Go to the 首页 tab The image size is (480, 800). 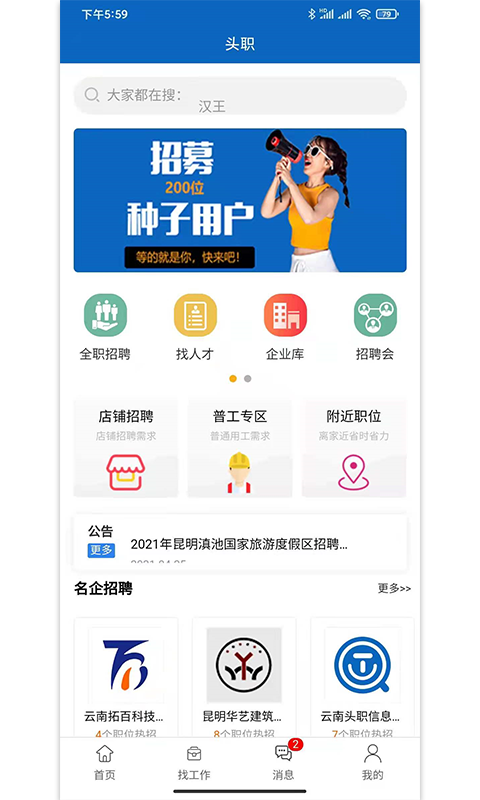pos(105,763)
